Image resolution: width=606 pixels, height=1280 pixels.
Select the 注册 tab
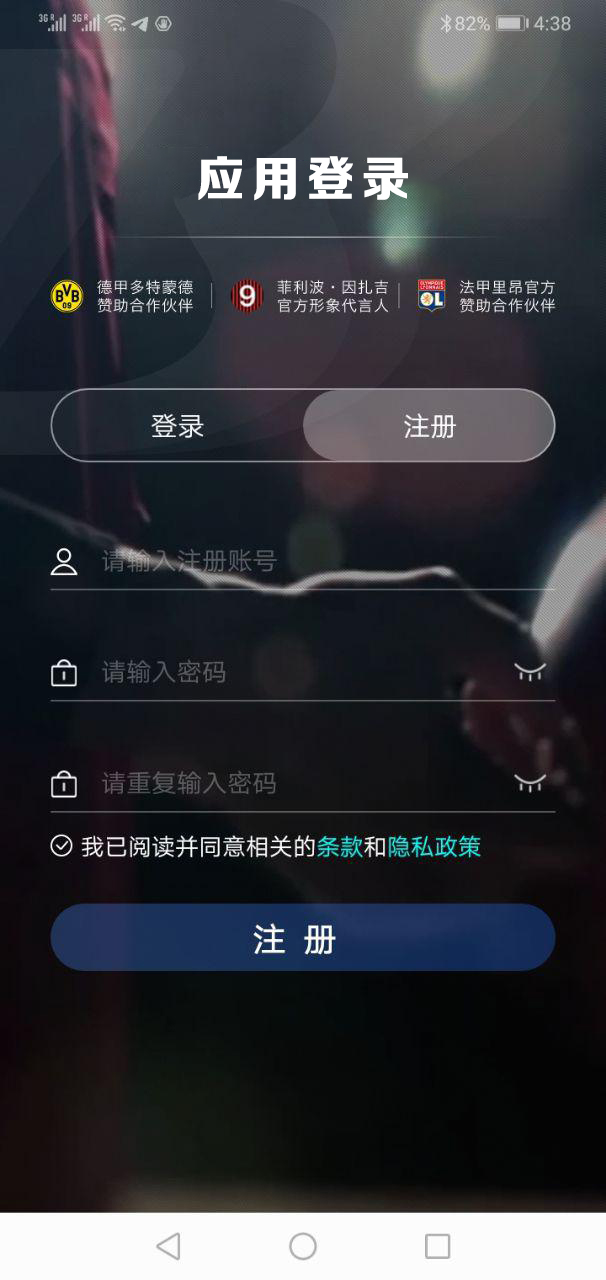(x=429, y=426)
